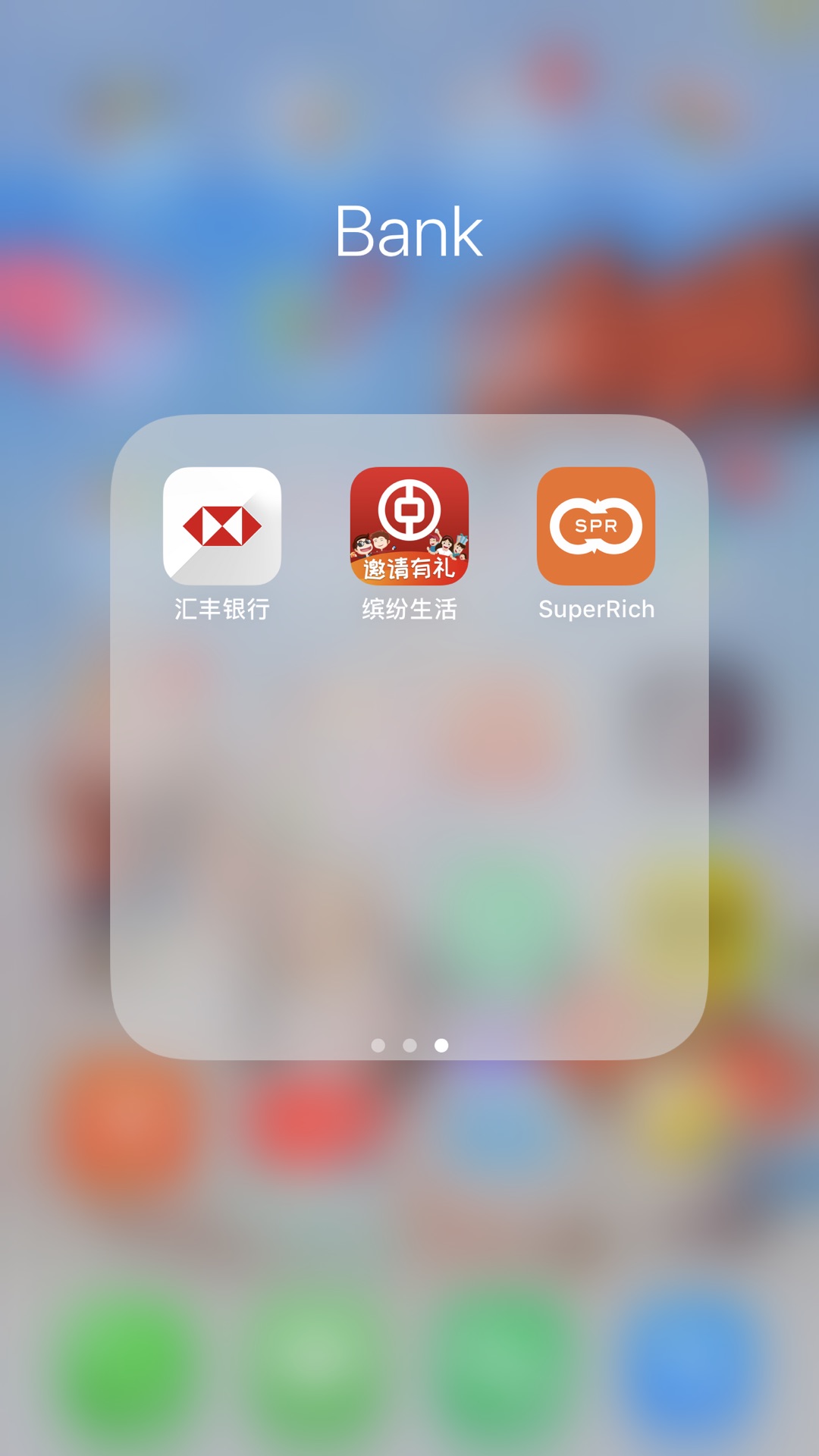
Task: Launch the 缤纷生活 app
Action: [409, 526]
